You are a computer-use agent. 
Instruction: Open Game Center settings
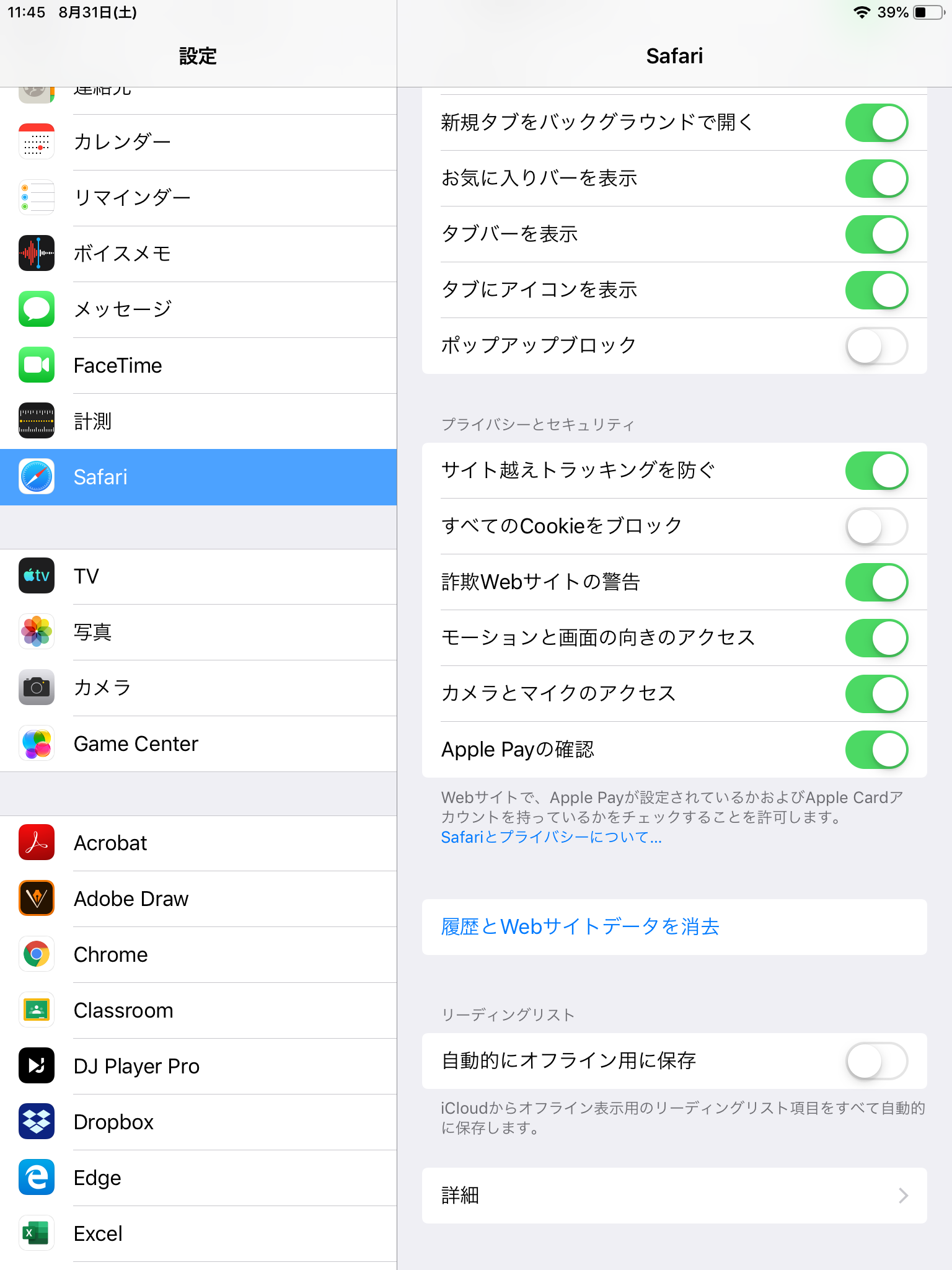pyautogui.click(x=198, y=744)
